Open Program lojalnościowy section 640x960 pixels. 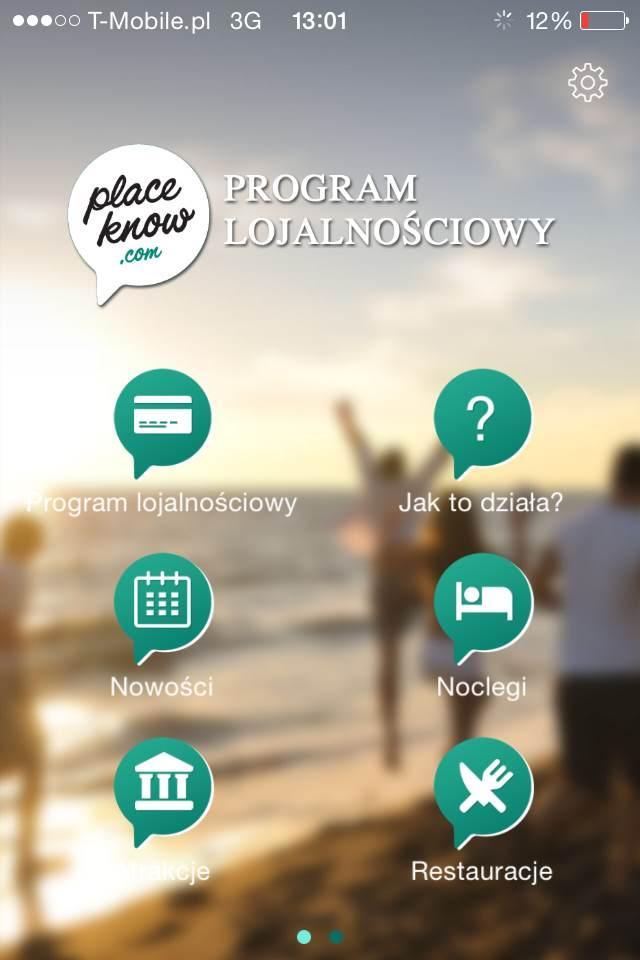(162, 420)
